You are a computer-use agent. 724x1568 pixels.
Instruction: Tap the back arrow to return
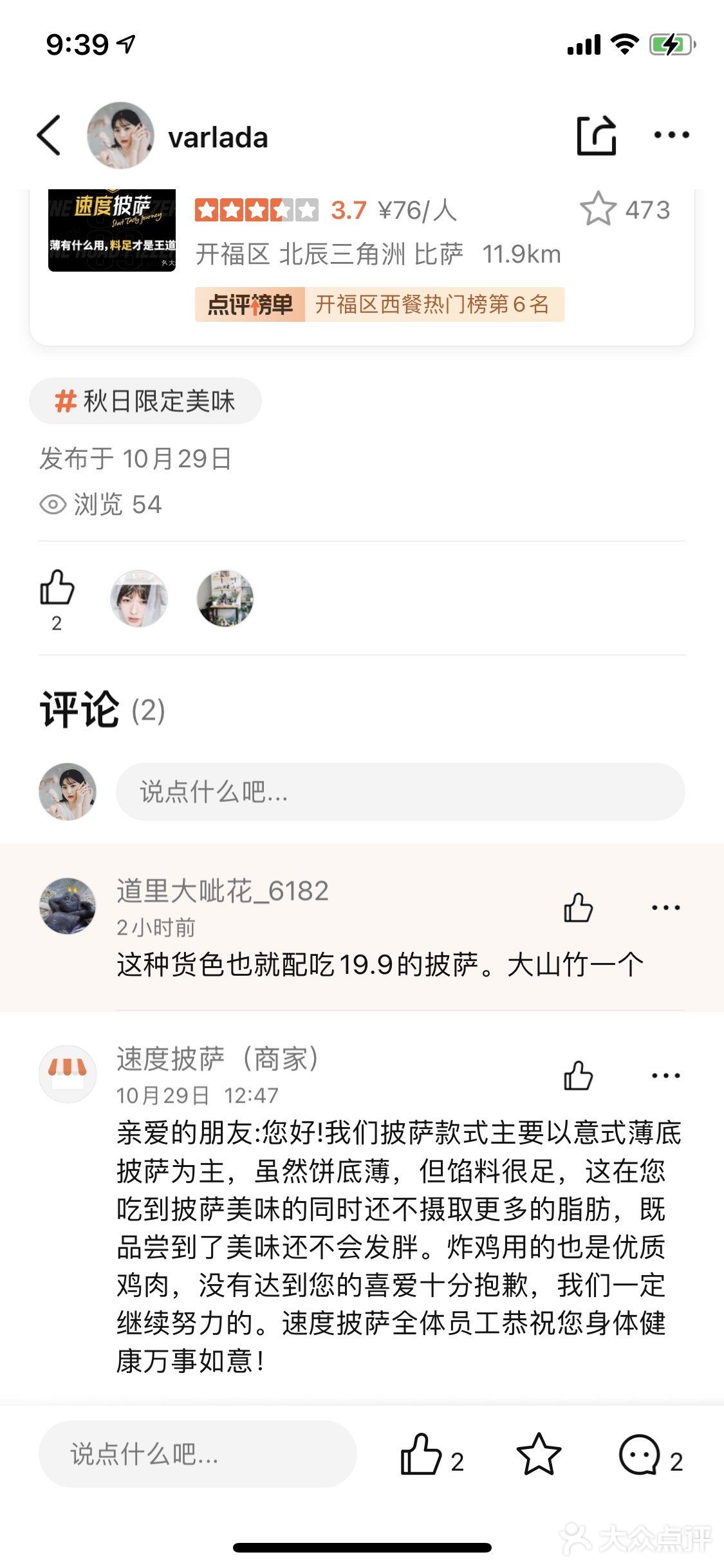pyautogui.click(x=49, y=135)
